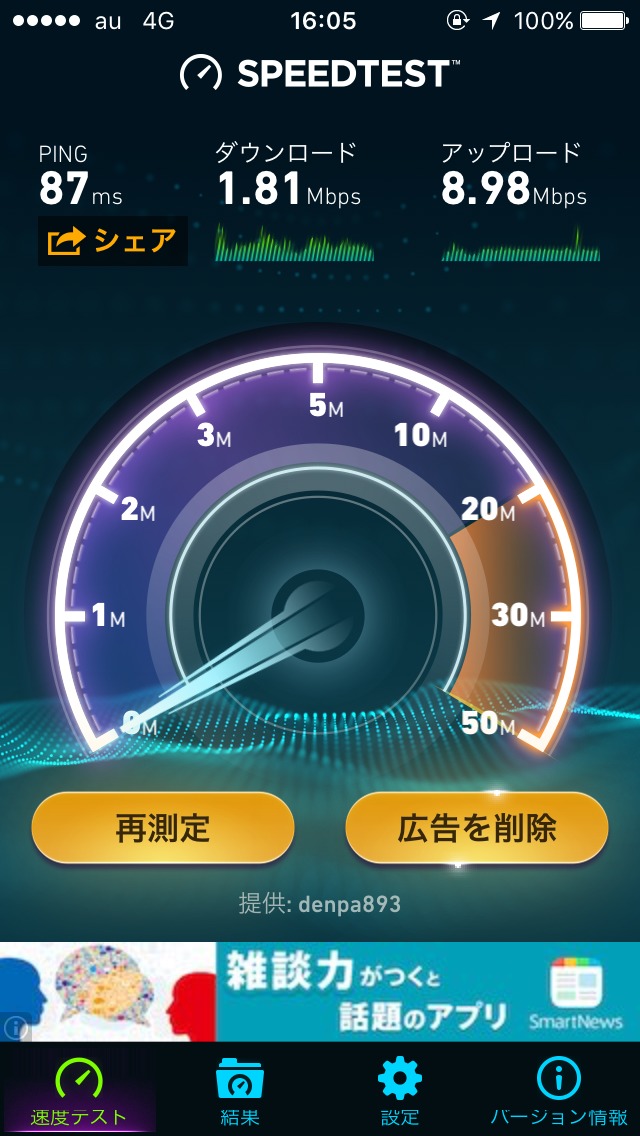Select the 速度テスト tab
Screen dimensions: 640x1136
[x=78, y=1090]
